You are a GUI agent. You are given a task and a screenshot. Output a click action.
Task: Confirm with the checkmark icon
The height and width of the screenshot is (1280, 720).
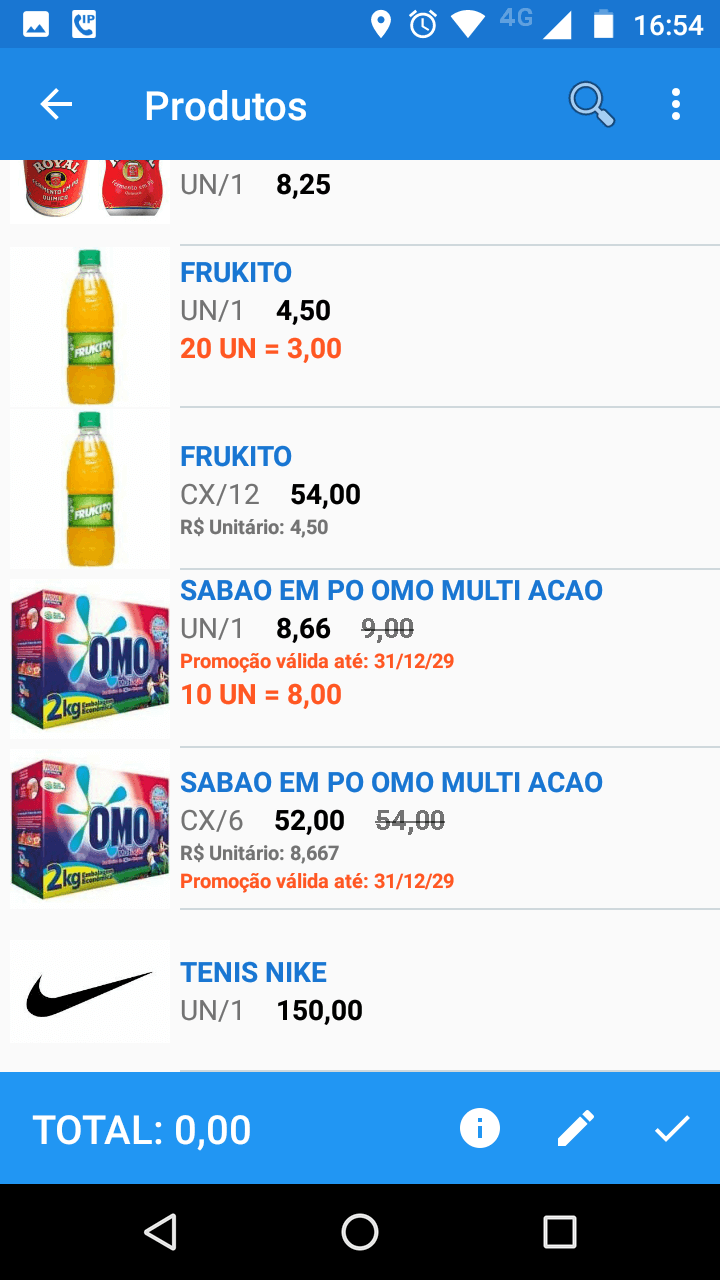pos(672,1129)
